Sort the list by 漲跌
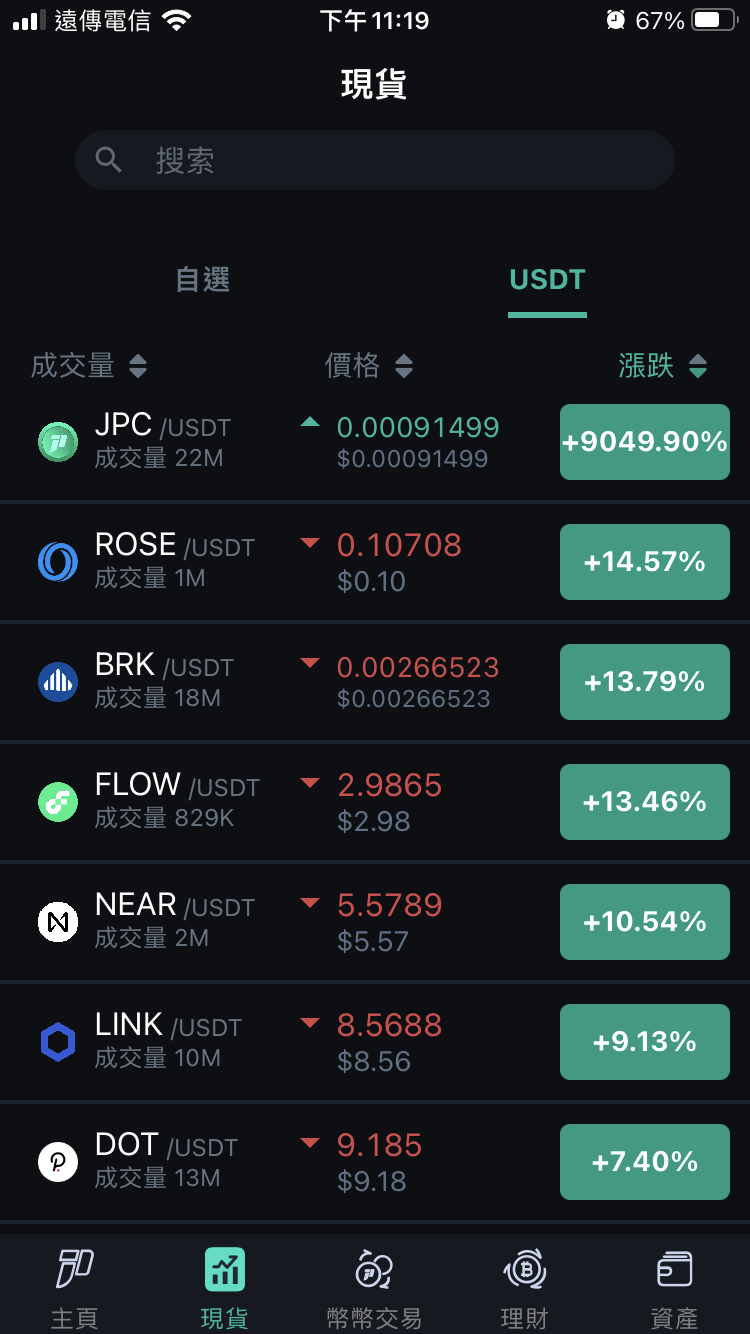This screenshot has height=1334, width=750. pyautogui.click(x=663, y=366)
